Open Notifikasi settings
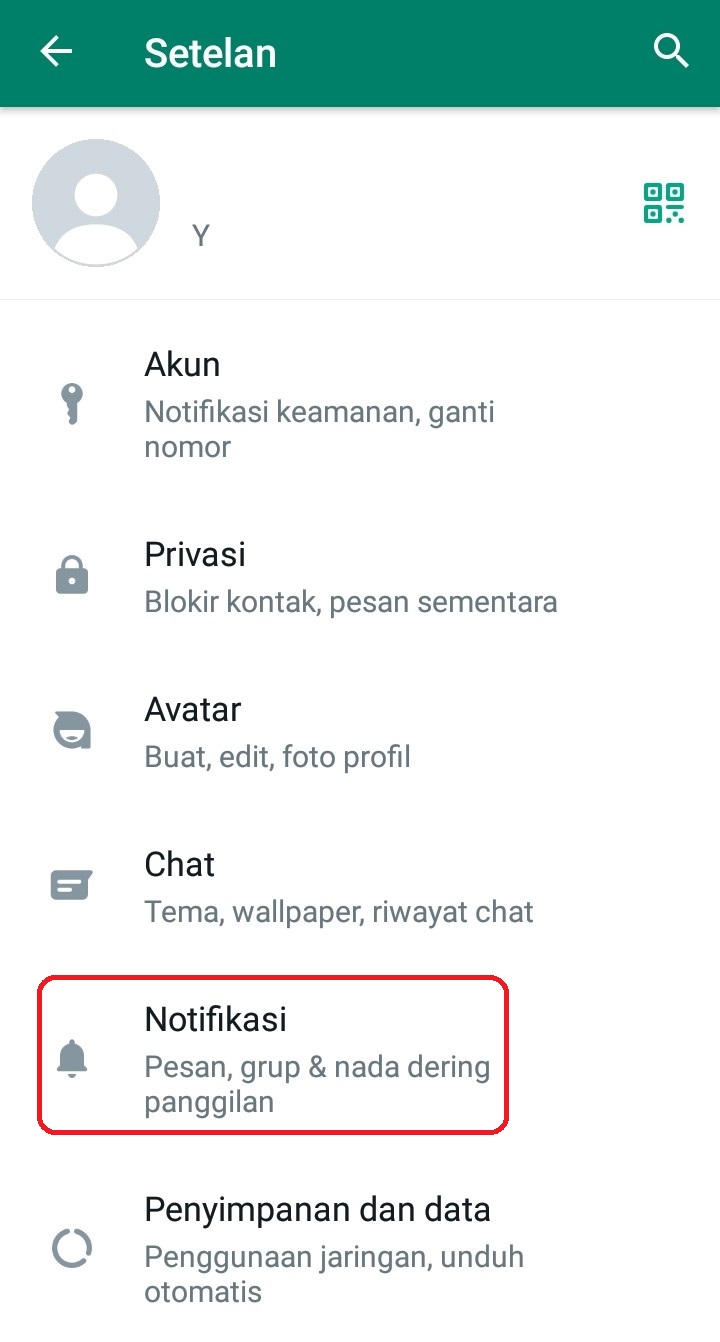Image resolution: width=720 pixels, height=1342 pixels. click(360, 1059)
